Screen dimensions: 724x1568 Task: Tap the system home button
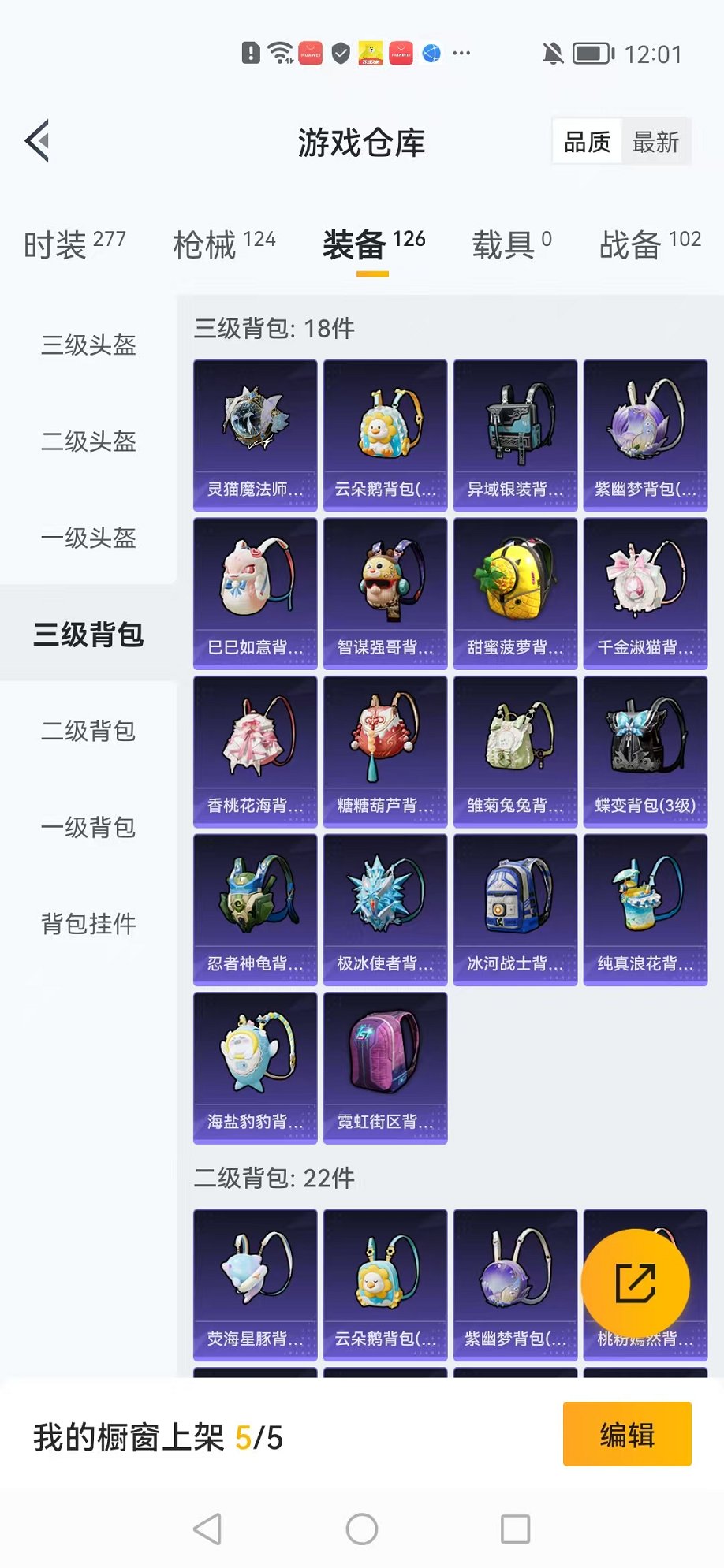pos(362,1529)
